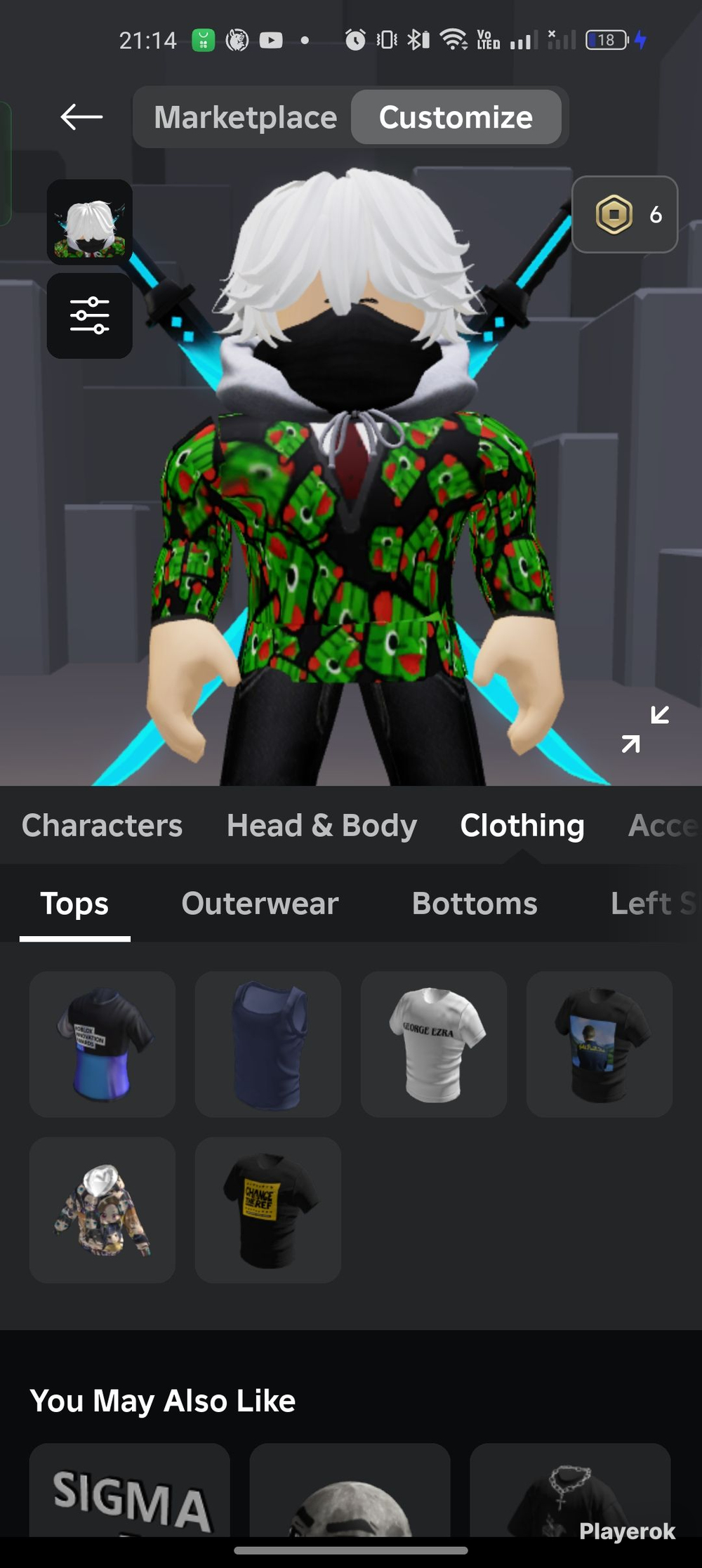Image resolution: width=702 pixels, height=1568 pixels.
Task: Equip the anime-pattern hoodie
Action: (102, 1210)
